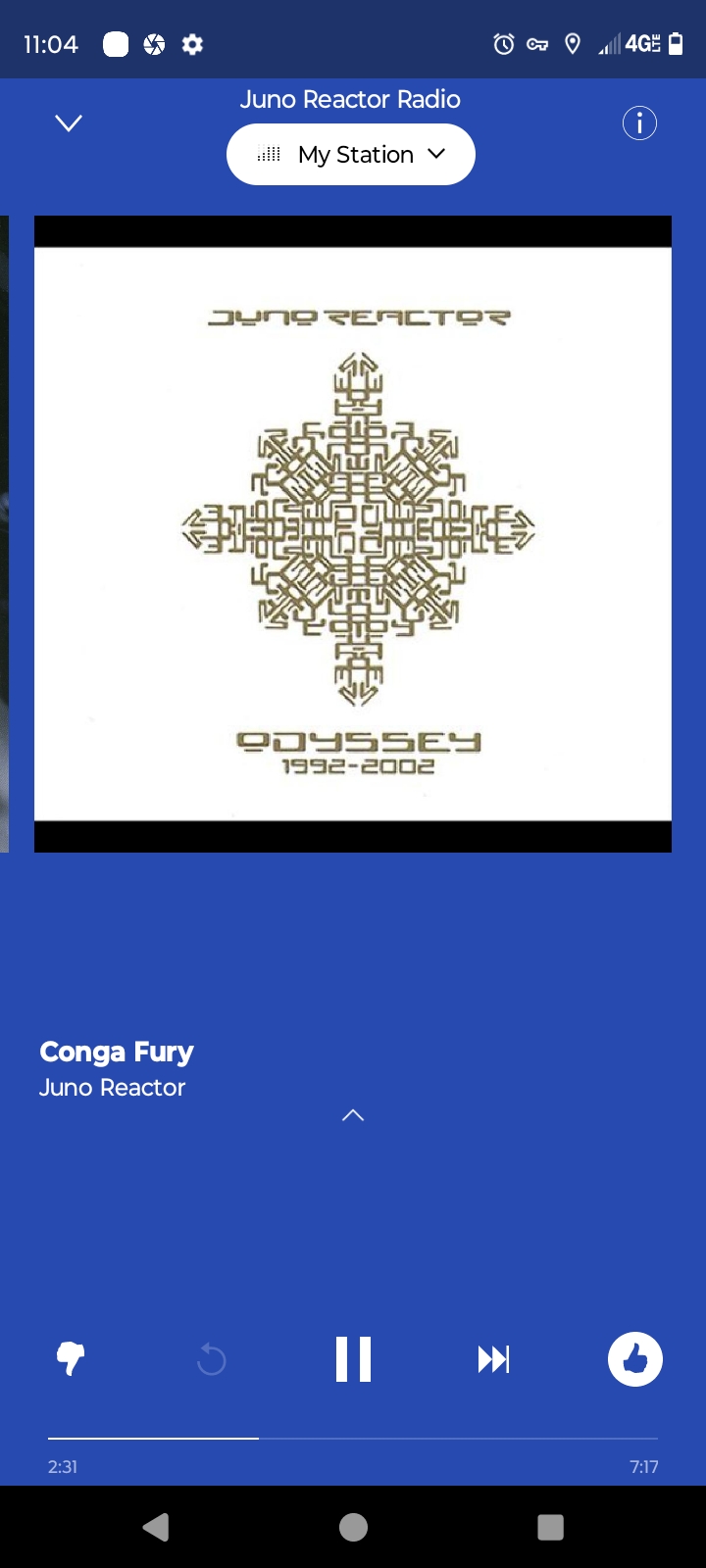Skip to the next track
This screenshot has width=706, height=1568.
pos(493,1359)
